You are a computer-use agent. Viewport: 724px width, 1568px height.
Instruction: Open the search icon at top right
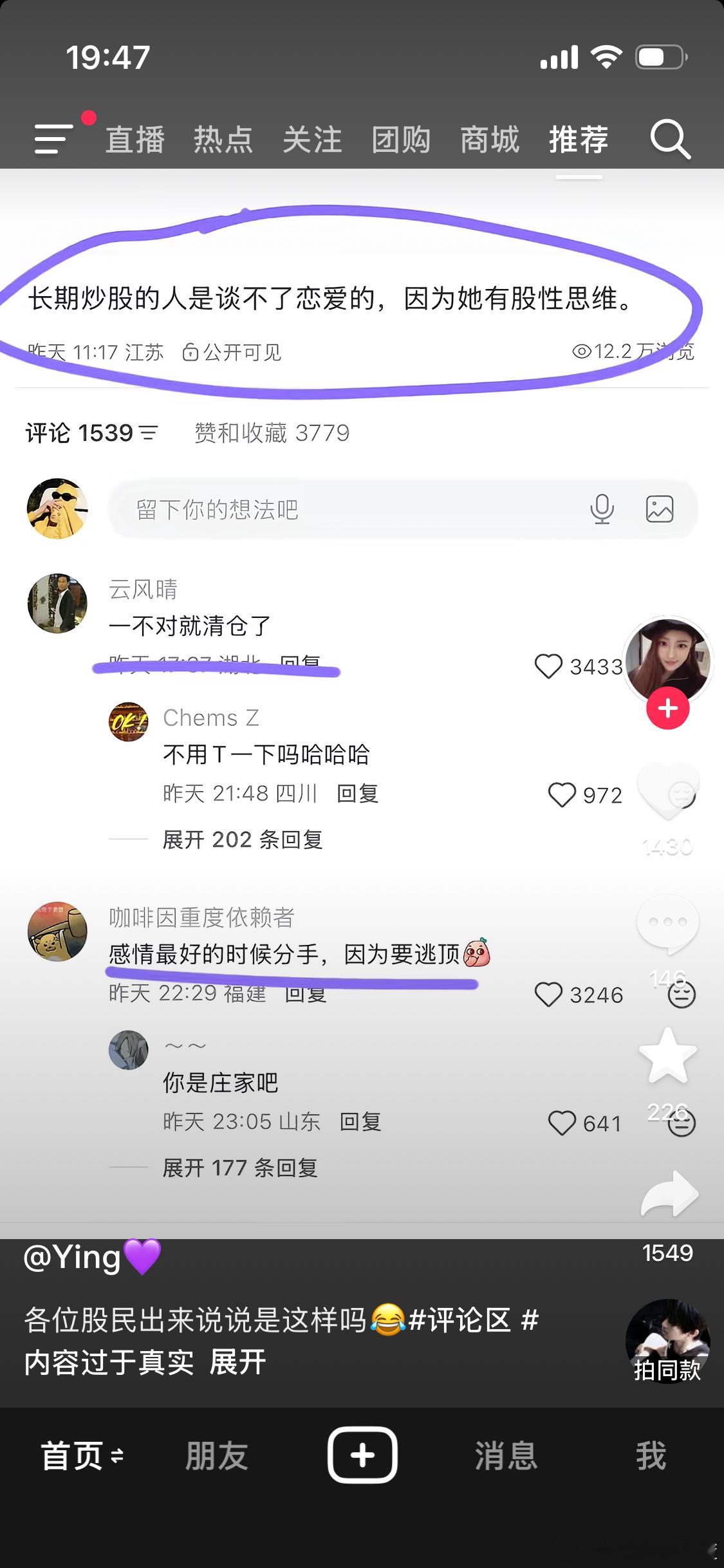click(x=670, y=138)
